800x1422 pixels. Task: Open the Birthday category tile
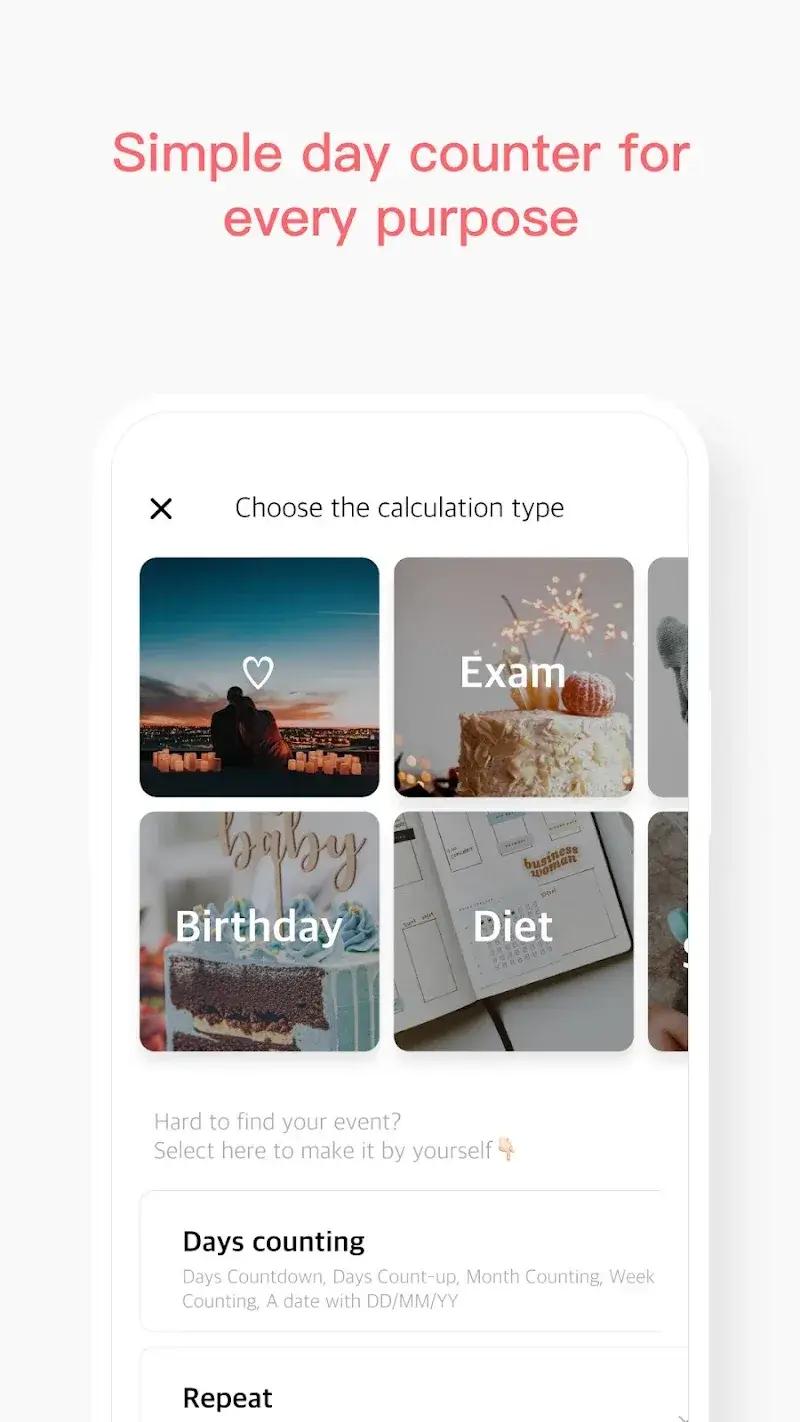[259, 932]
